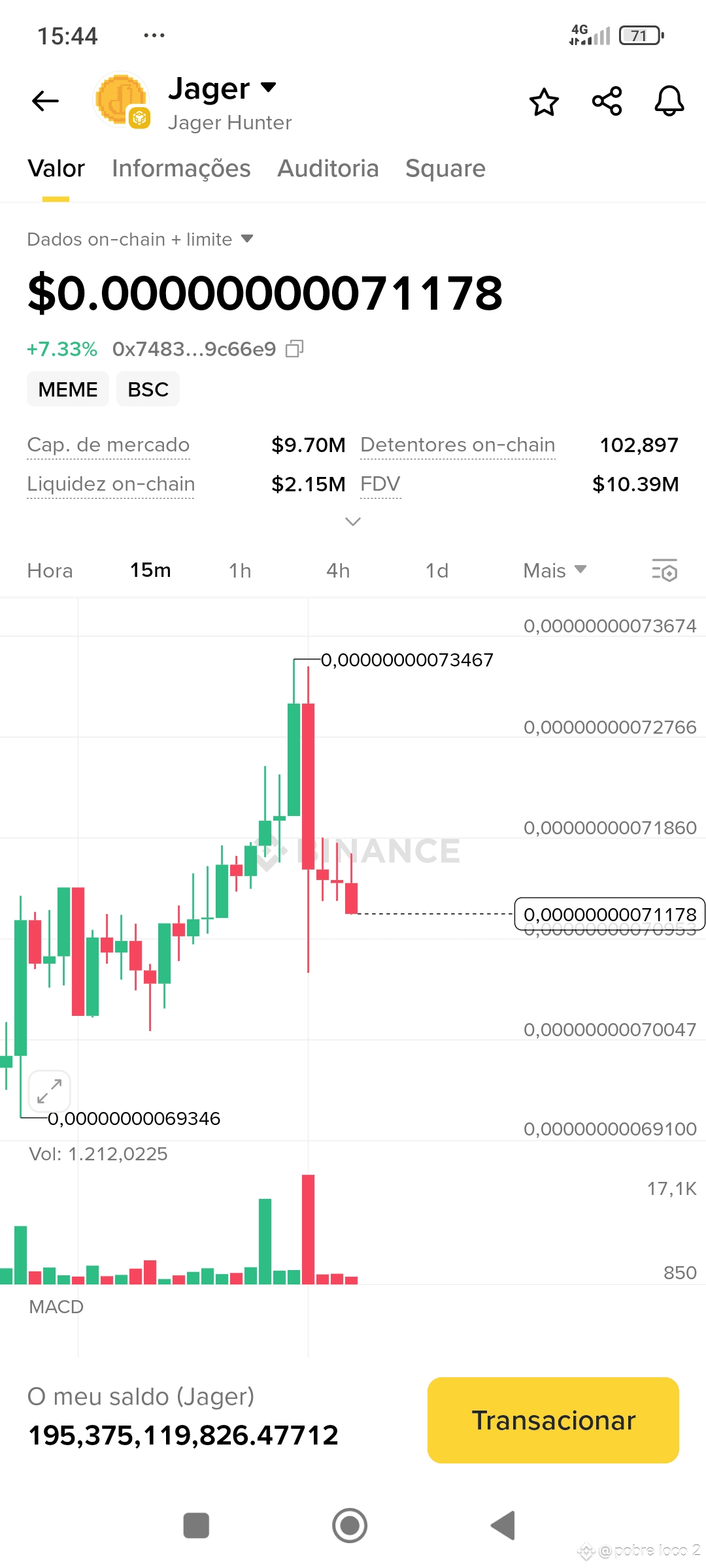Open the Mais intervals dropdown

click(x=554, y=570)
